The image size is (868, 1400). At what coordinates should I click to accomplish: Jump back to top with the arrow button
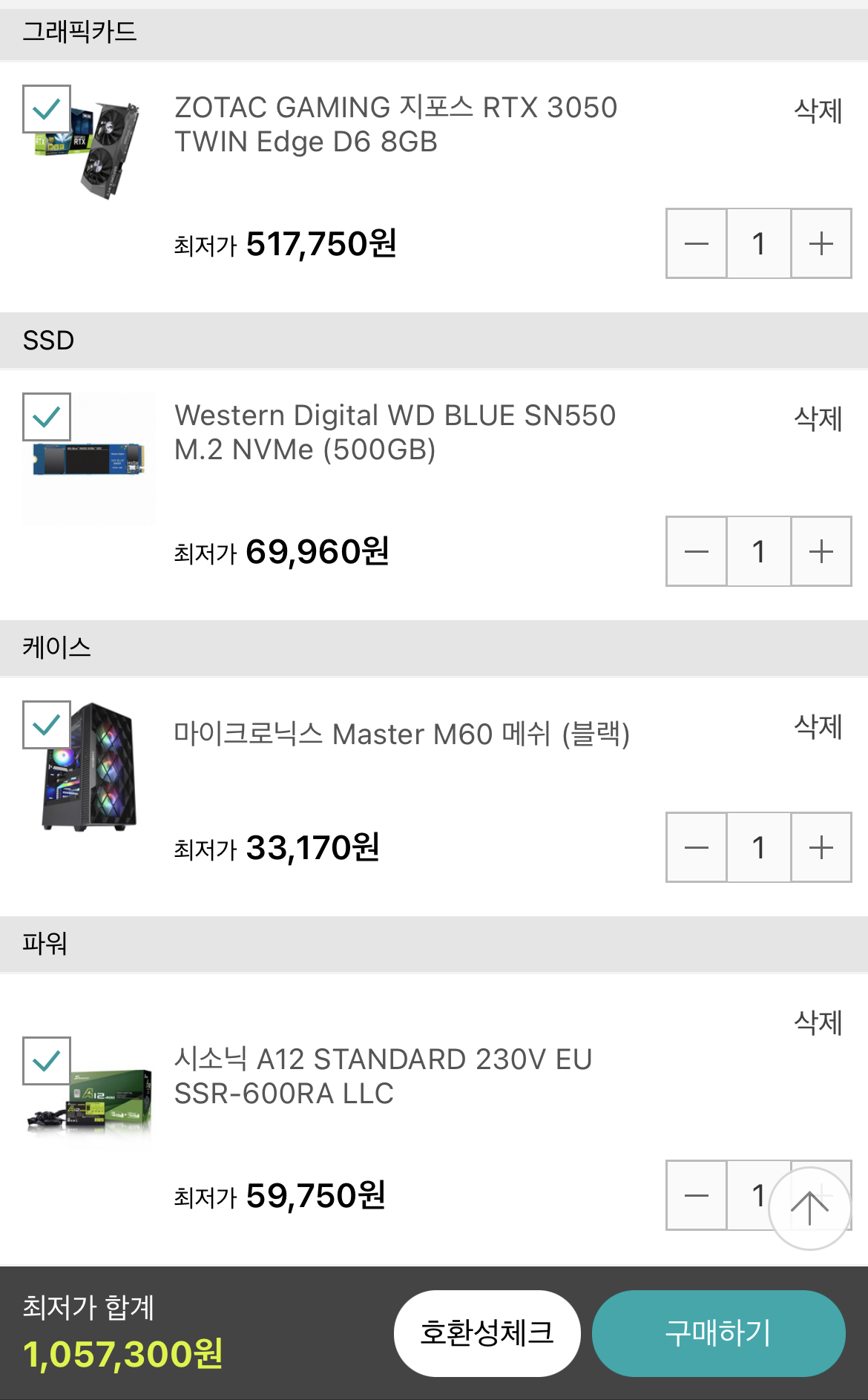[809, 1209]
